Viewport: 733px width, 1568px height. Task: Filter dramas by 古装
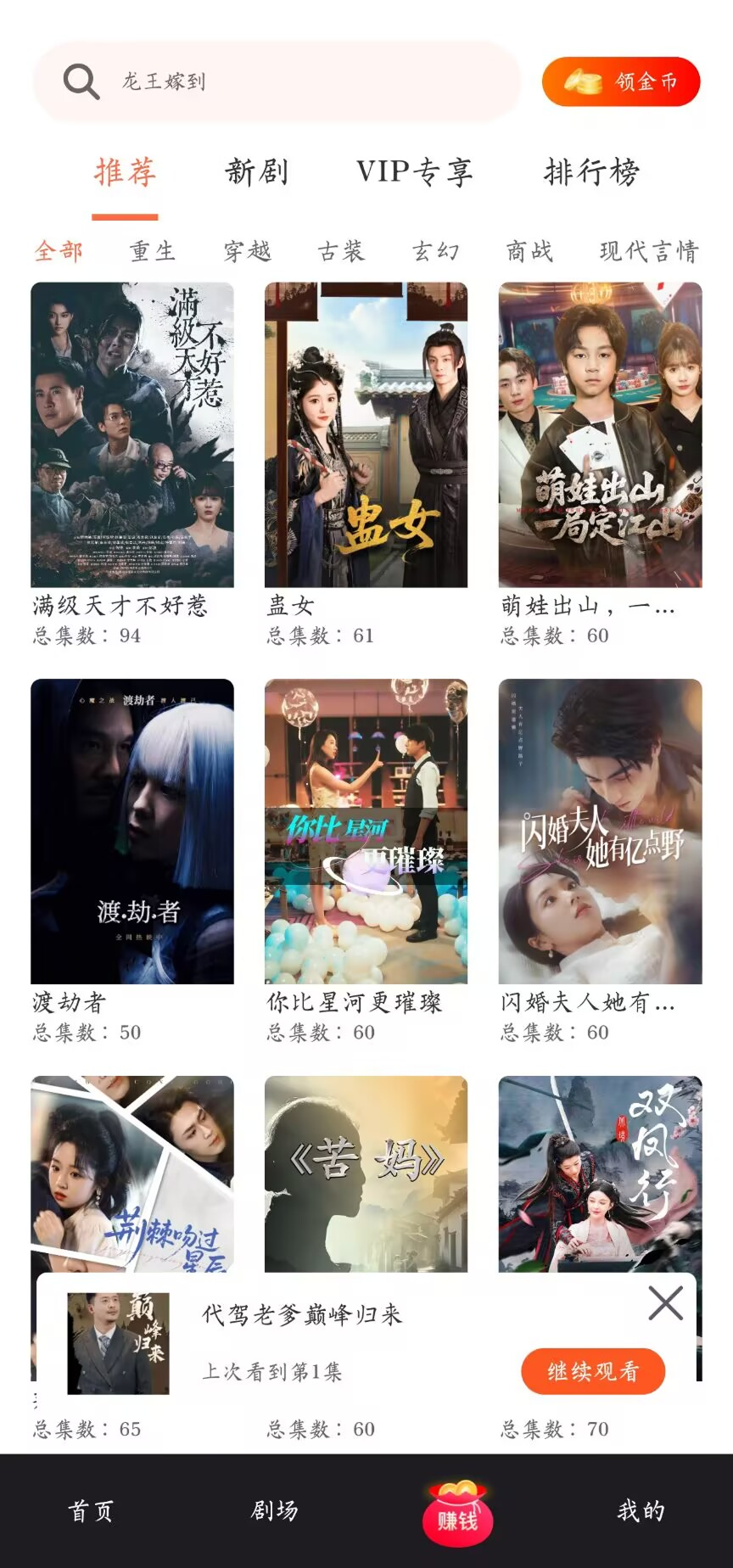[341, 251]
